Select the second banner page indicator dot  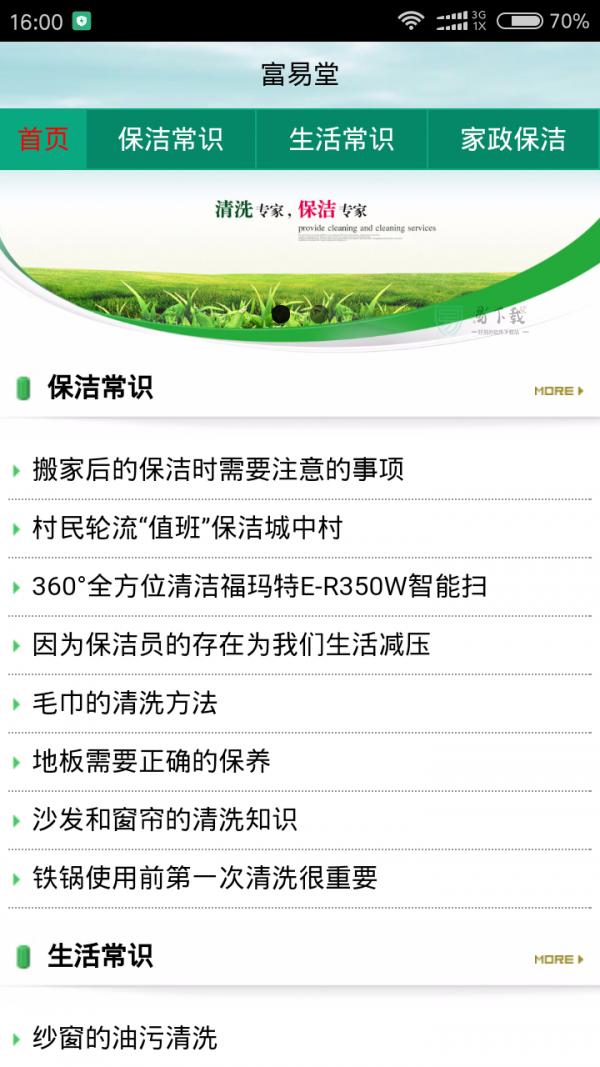pos(319,314)
